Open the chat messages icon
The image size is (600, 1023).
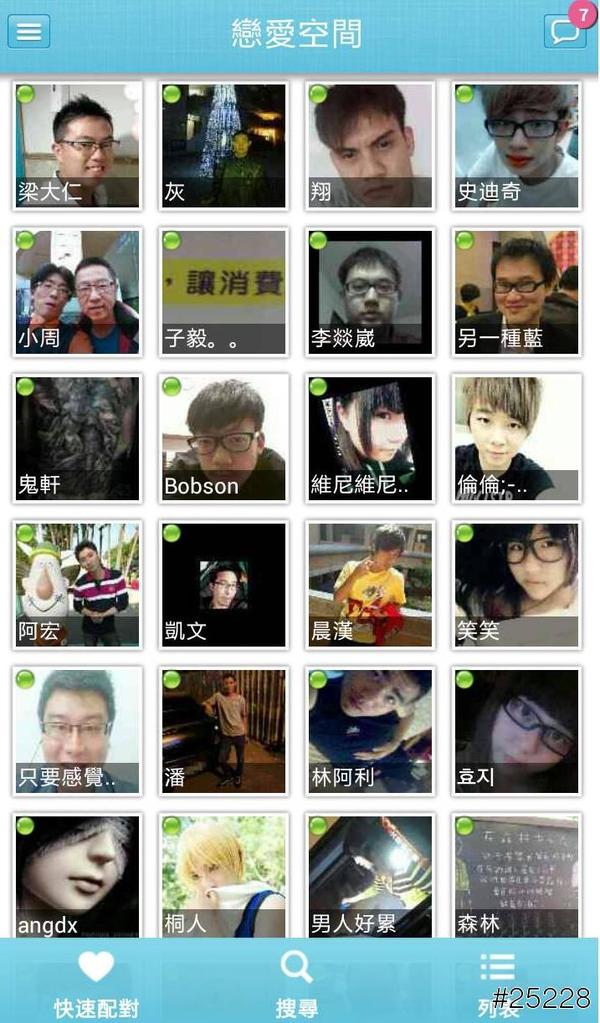coord(565,31)
